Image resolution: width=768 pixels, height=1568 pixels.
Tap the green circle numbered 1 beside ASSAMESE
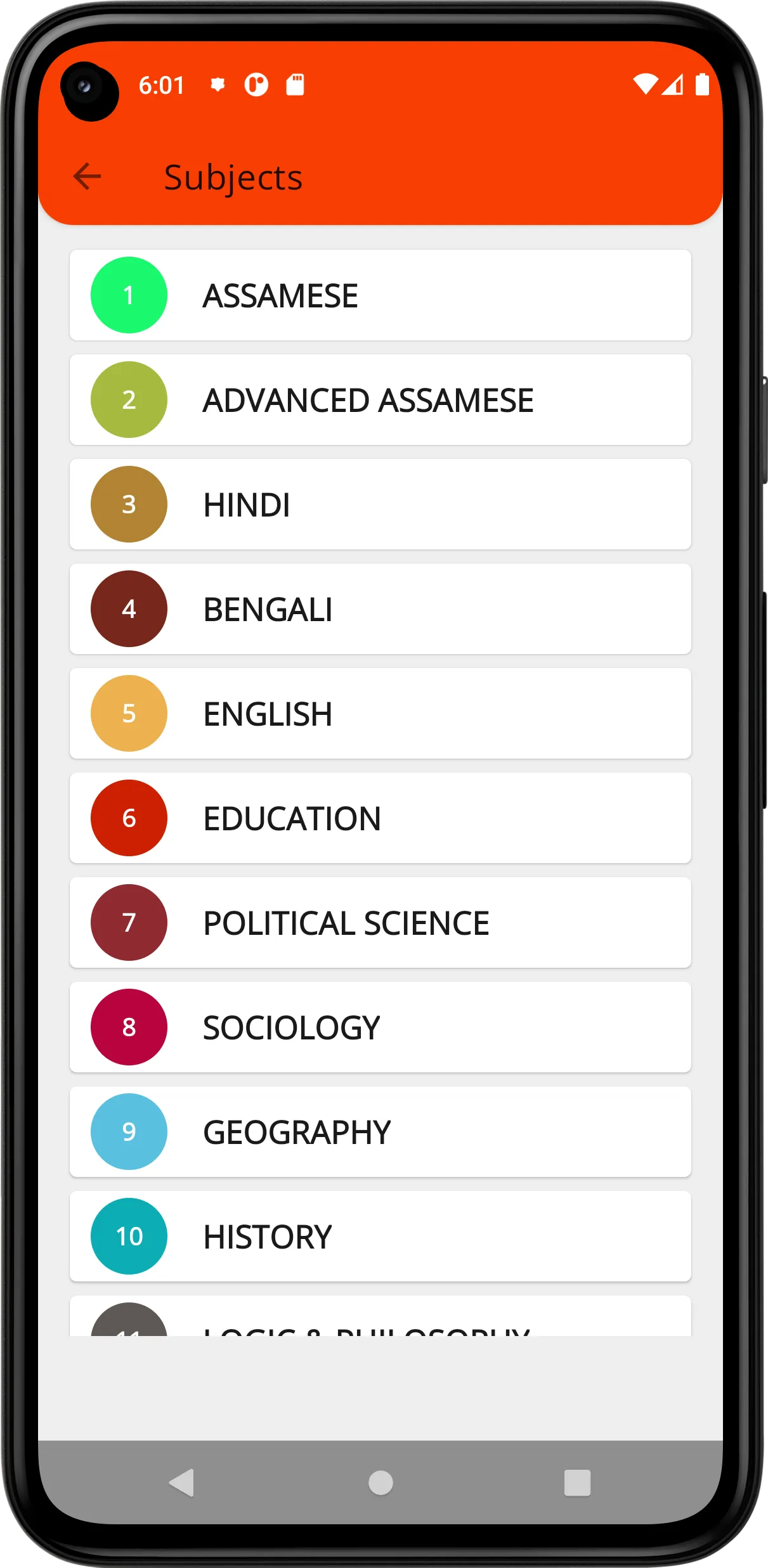tap(128, 294)
